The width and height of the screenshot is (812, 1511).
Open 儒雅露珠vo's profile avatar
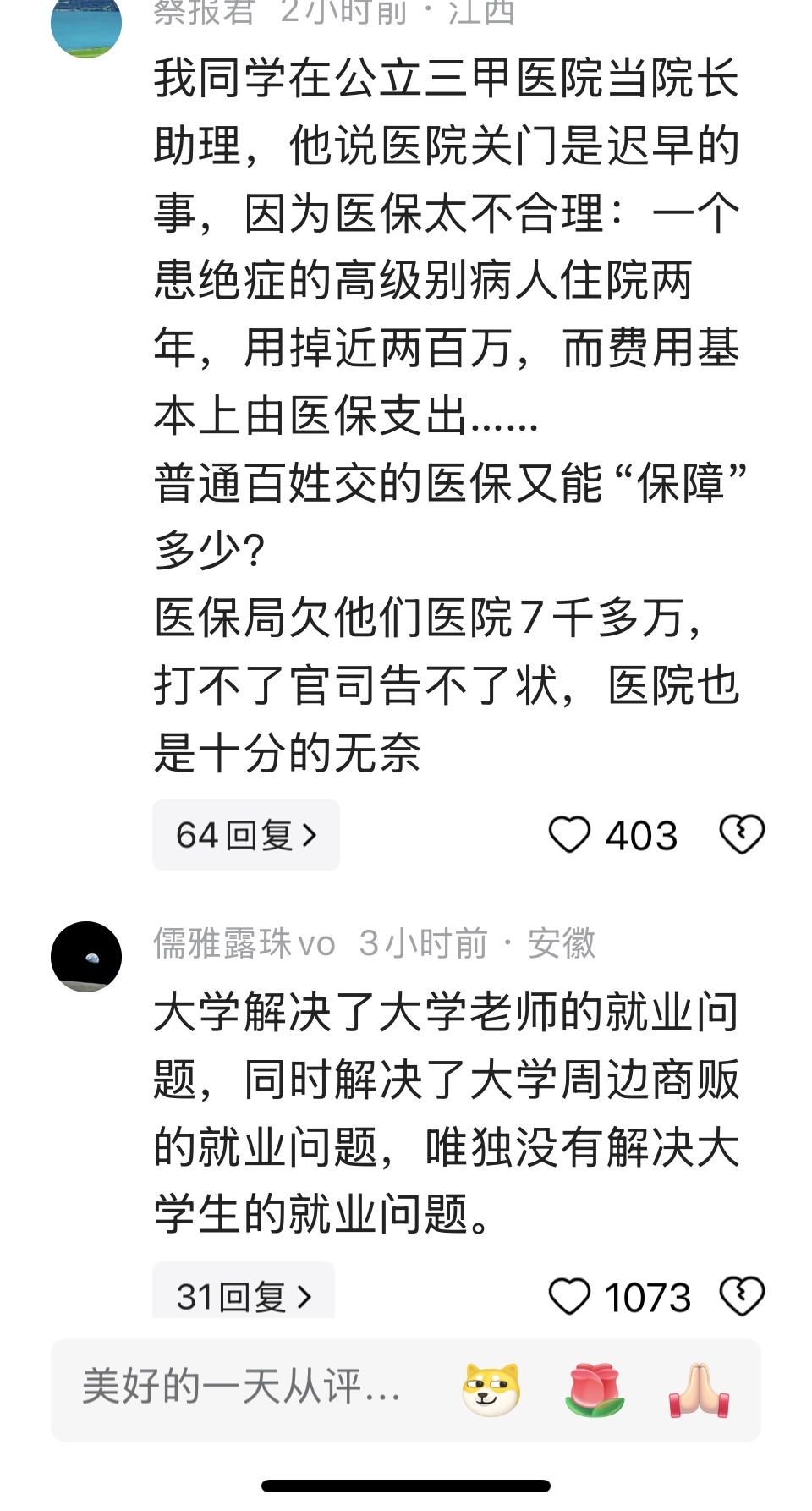click(86, 956)
